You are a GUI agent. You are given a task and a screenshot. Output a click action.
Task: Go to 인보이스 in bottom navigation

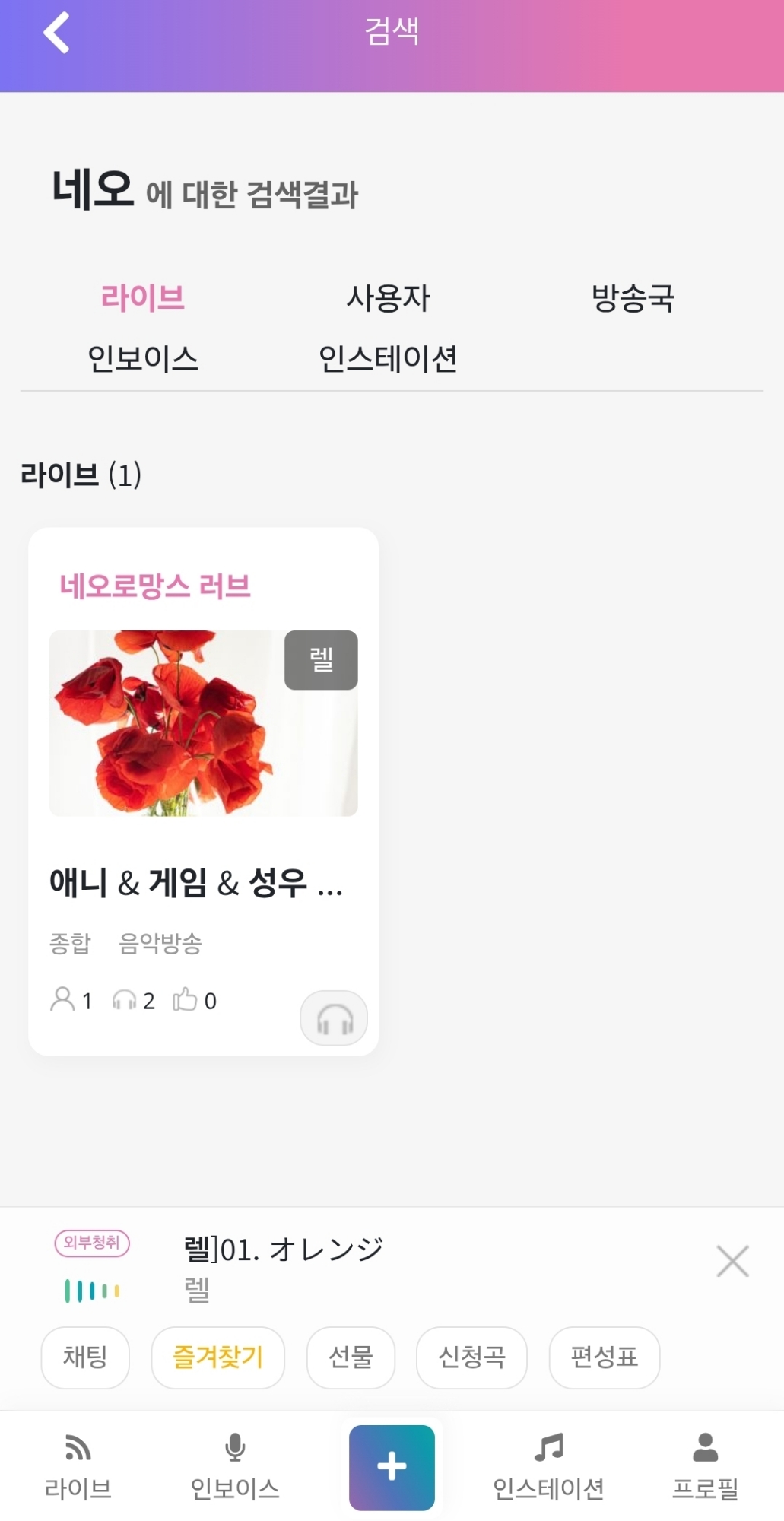click(x=235, y=1468)
